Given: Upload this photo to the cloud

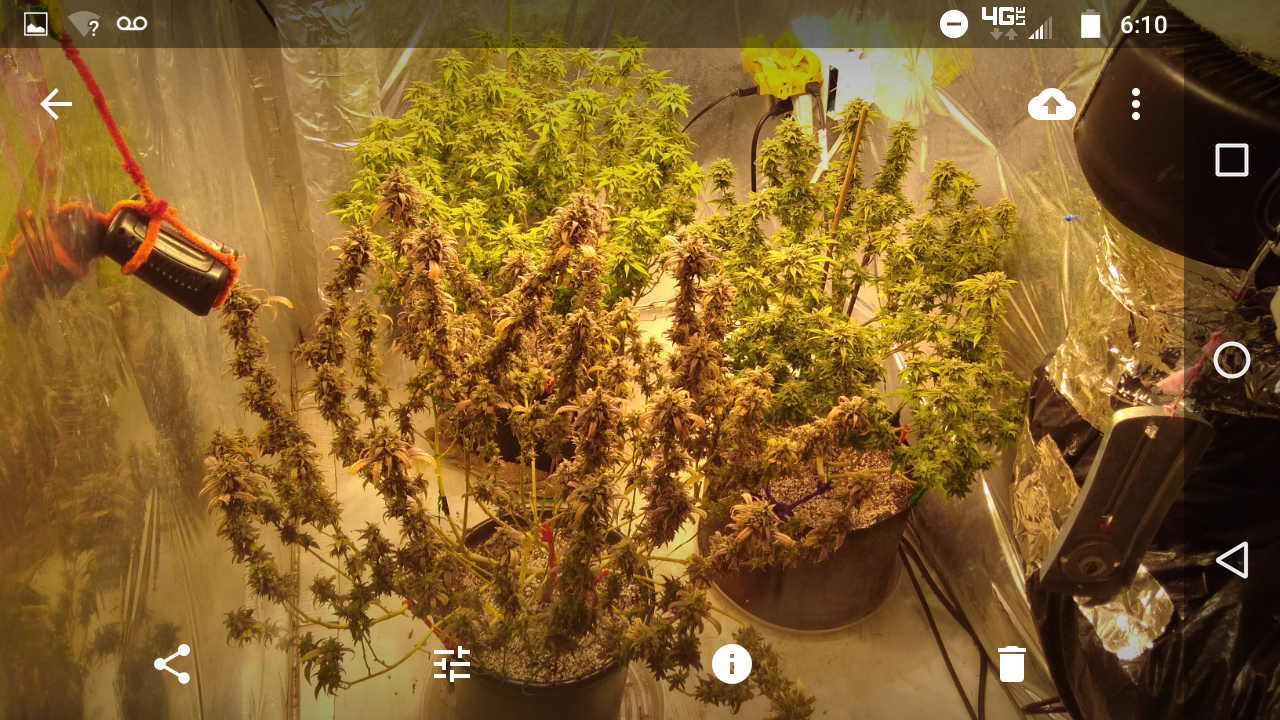Looking at the screenshot, I should point(1051,104).
